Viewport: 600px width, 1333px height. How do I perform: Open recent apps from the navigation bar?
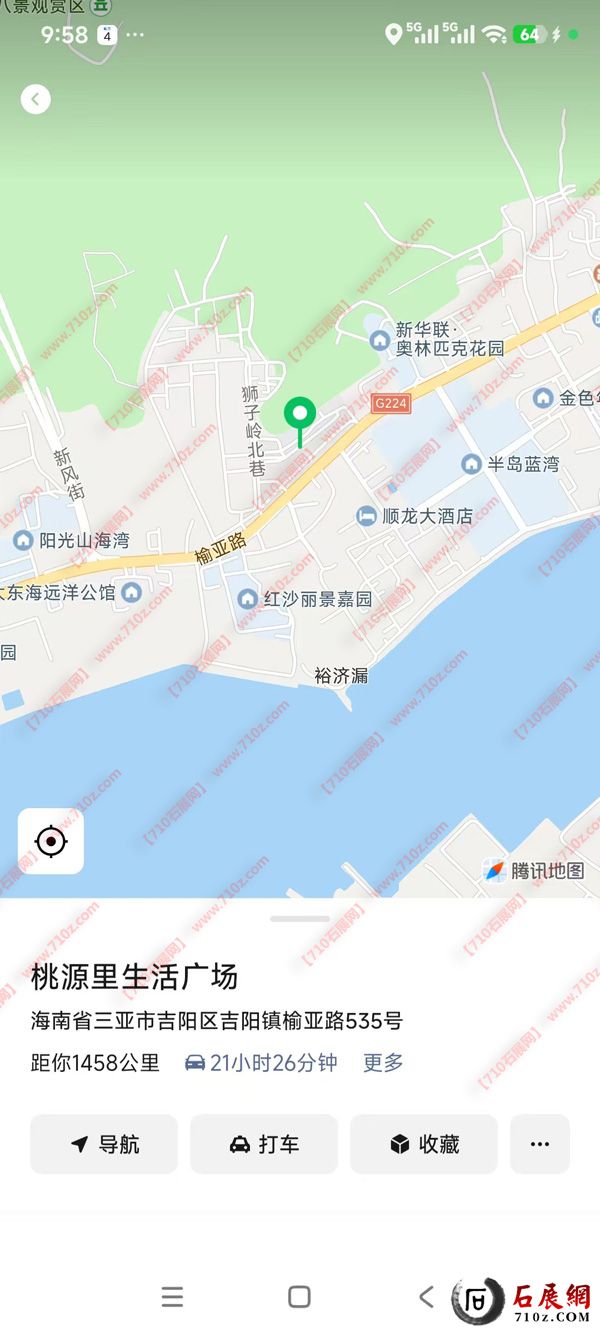coord(172,1297)
